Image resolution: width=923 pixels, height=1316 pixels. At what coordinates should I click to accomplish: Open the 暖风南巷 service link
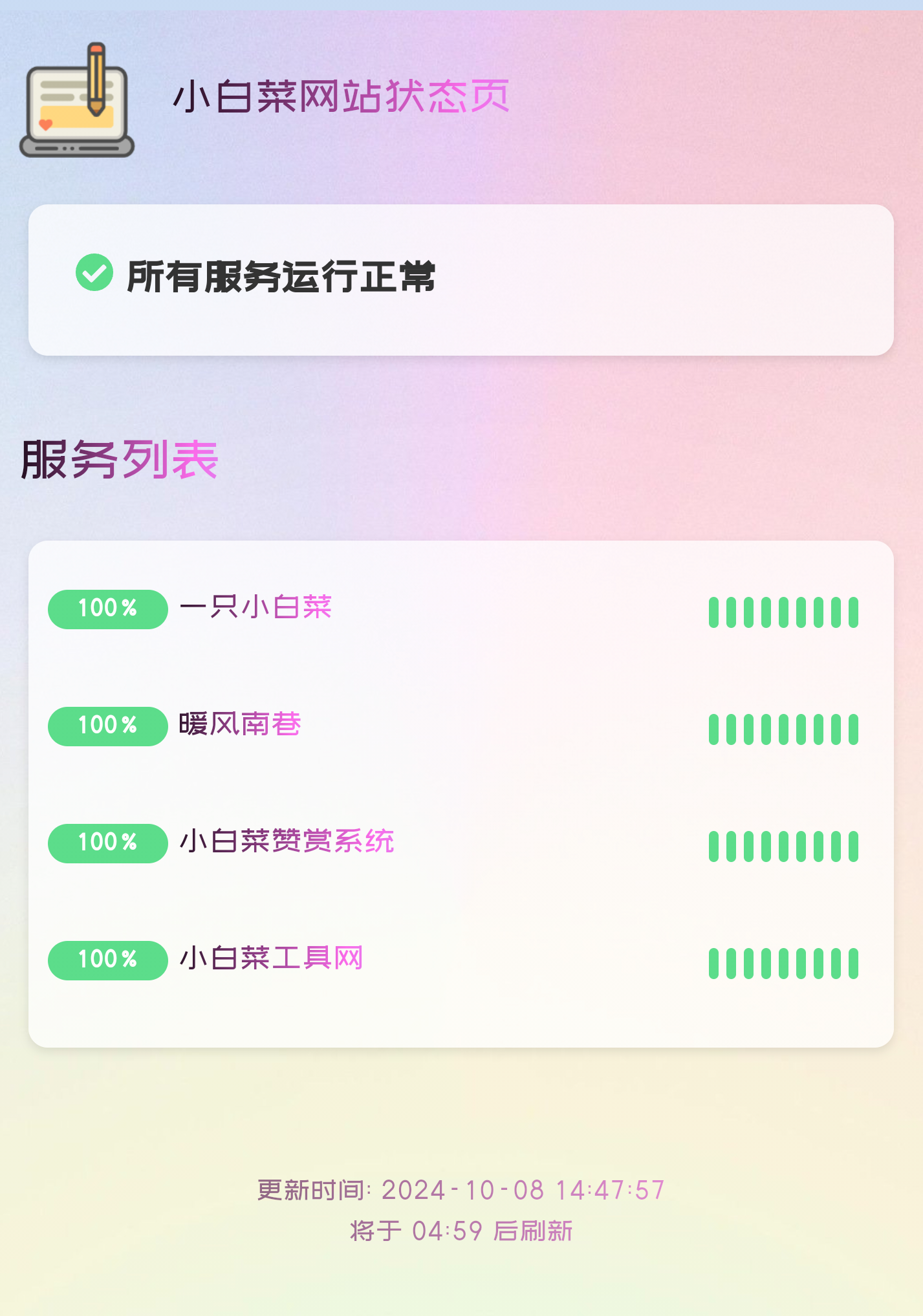241,726
